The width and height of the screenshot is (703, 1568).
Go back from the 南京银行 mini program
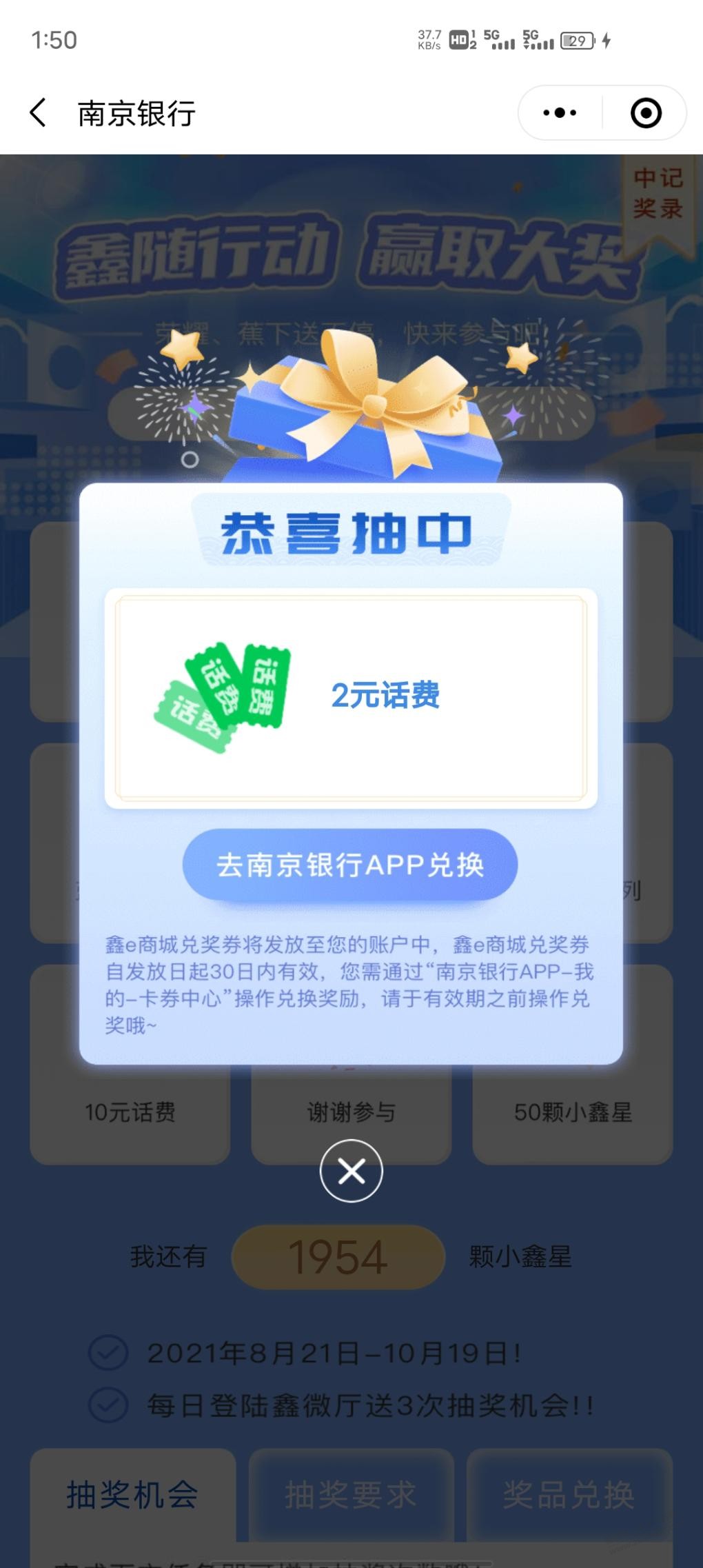[39, 112]
